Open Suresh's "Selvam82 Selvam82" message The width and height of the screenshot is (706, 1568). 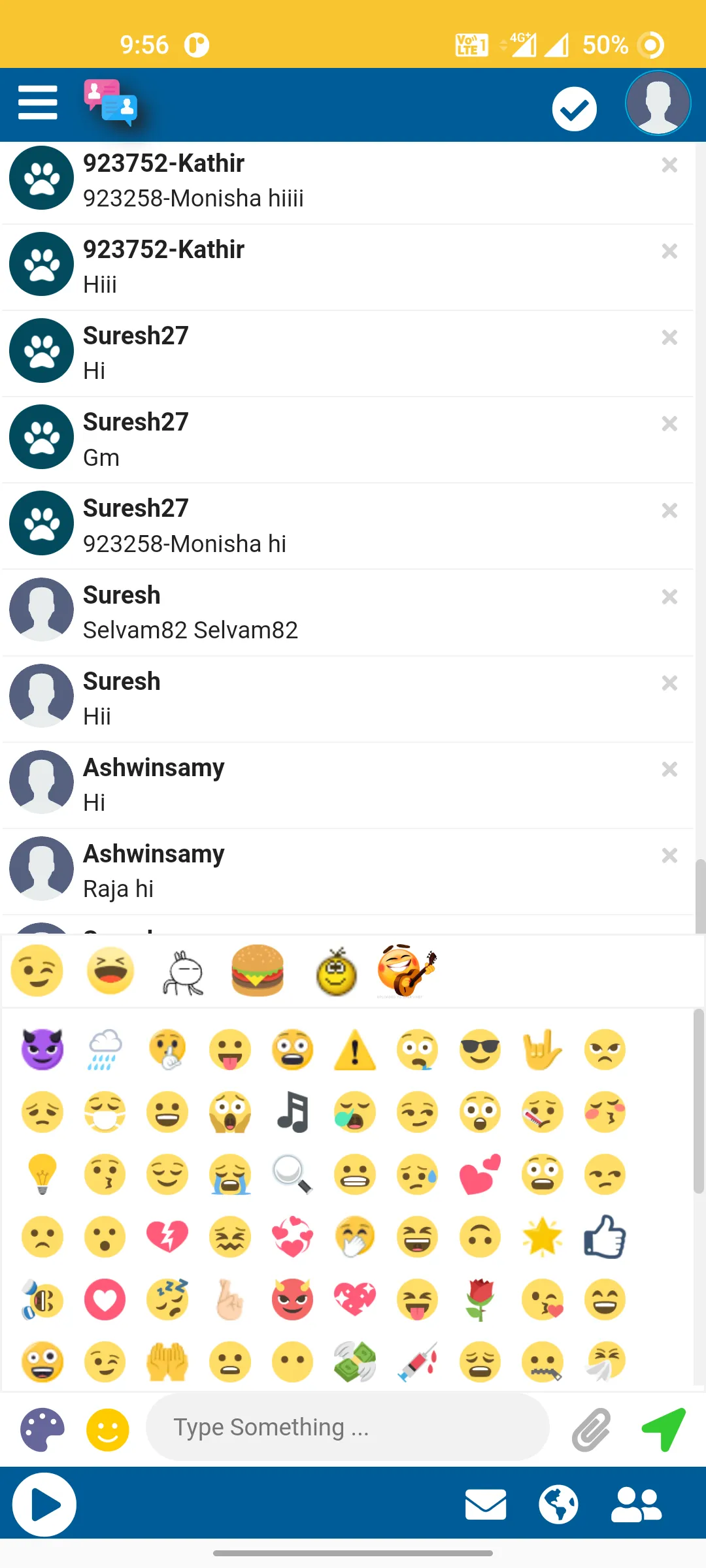coord(327,613)
